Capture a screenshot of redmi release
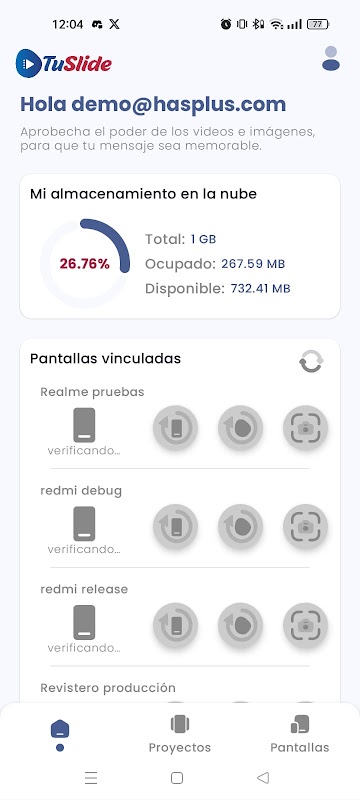This screenshot has width=360, height=800. coord(305,626)
